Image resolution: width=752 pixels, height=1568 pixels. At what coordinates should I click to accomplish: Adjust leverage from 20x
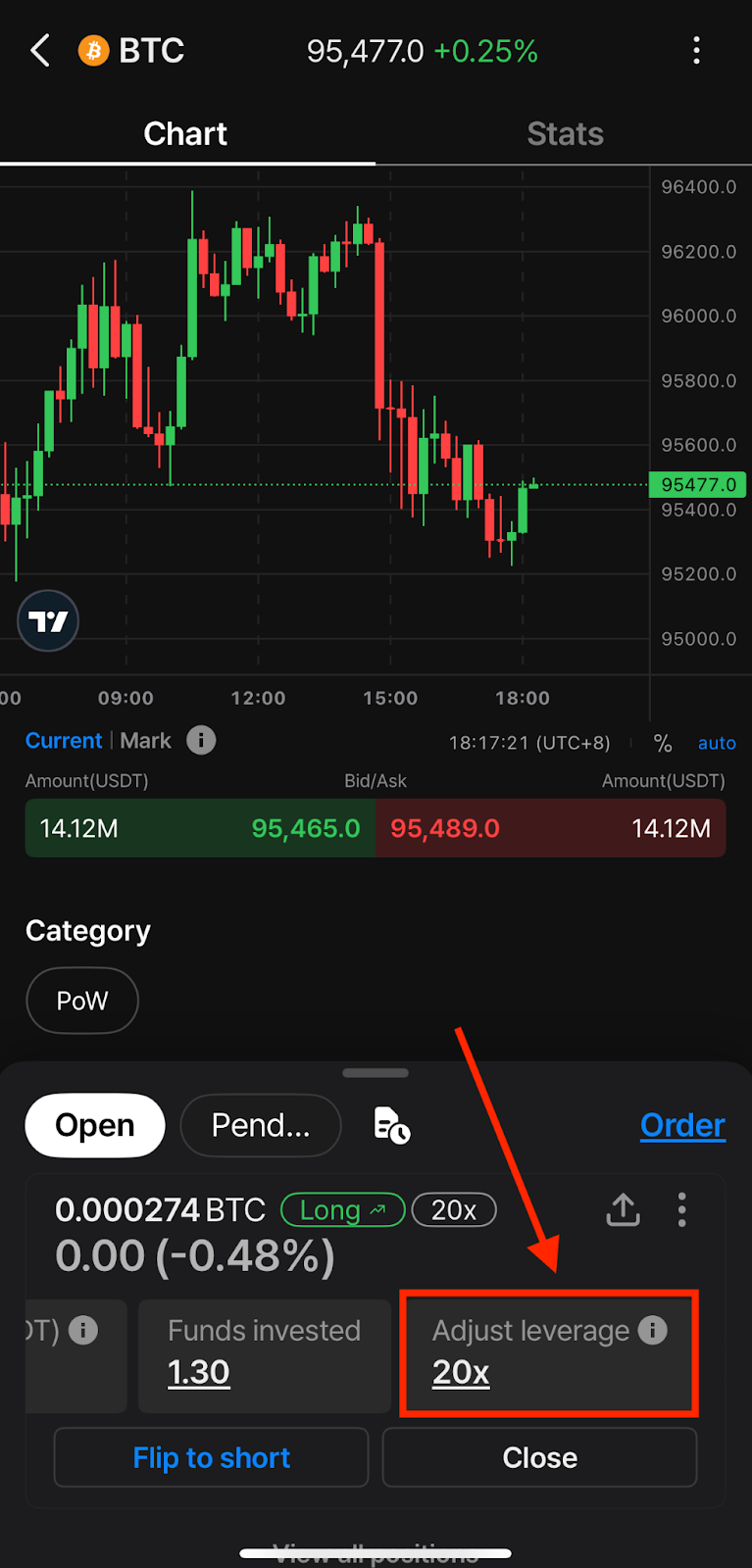point(461,1373)
